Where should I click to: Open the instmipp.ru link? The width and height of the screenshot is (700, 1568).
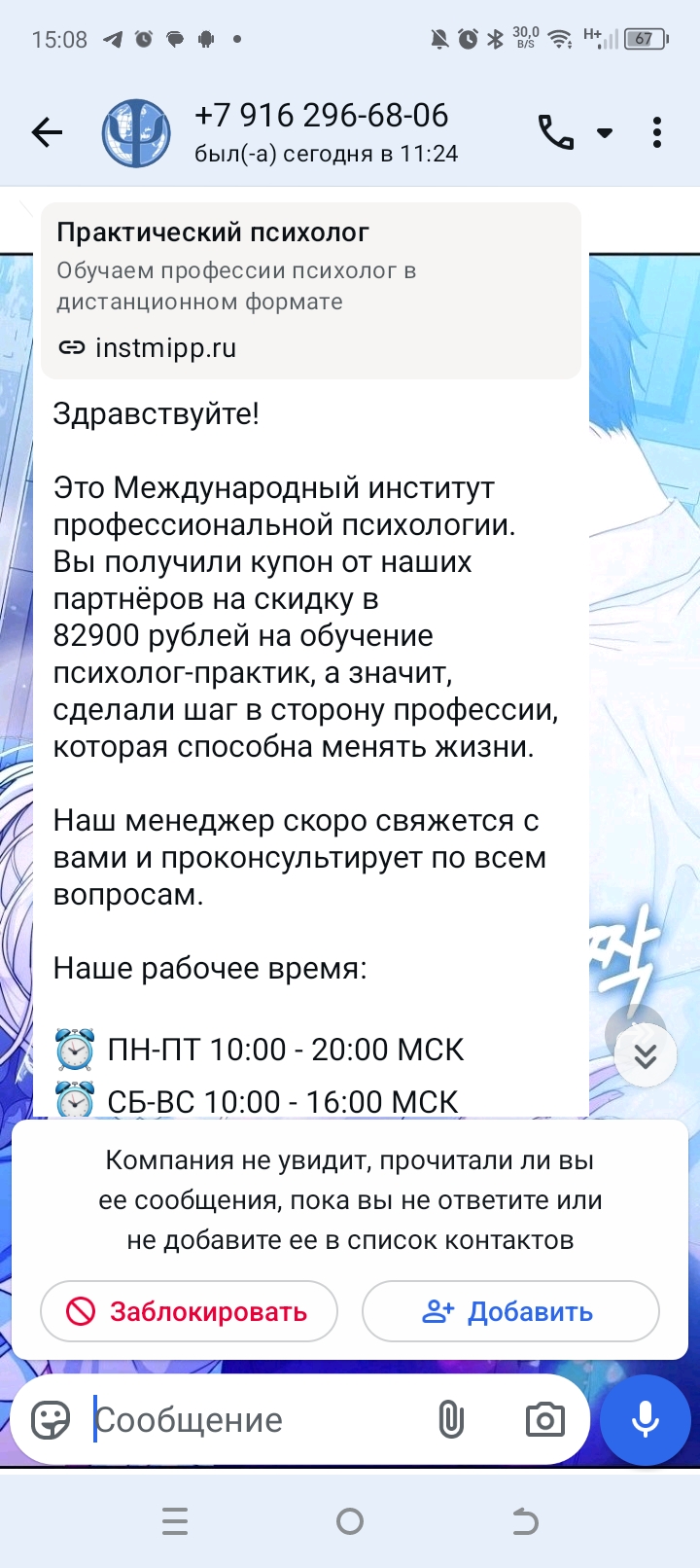[165, 347]
